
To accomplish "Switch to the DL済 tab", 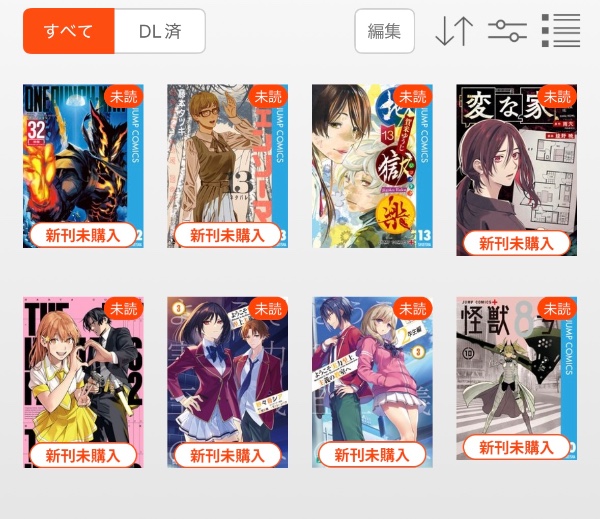I will point(160,31).
